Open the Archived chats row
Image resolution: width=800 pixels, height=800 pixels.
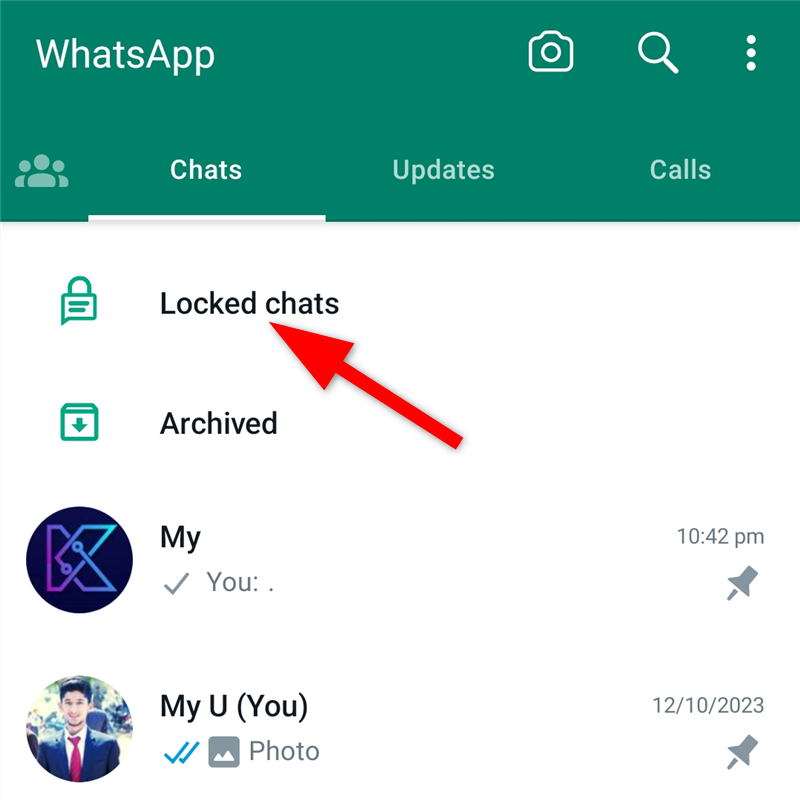219,423
